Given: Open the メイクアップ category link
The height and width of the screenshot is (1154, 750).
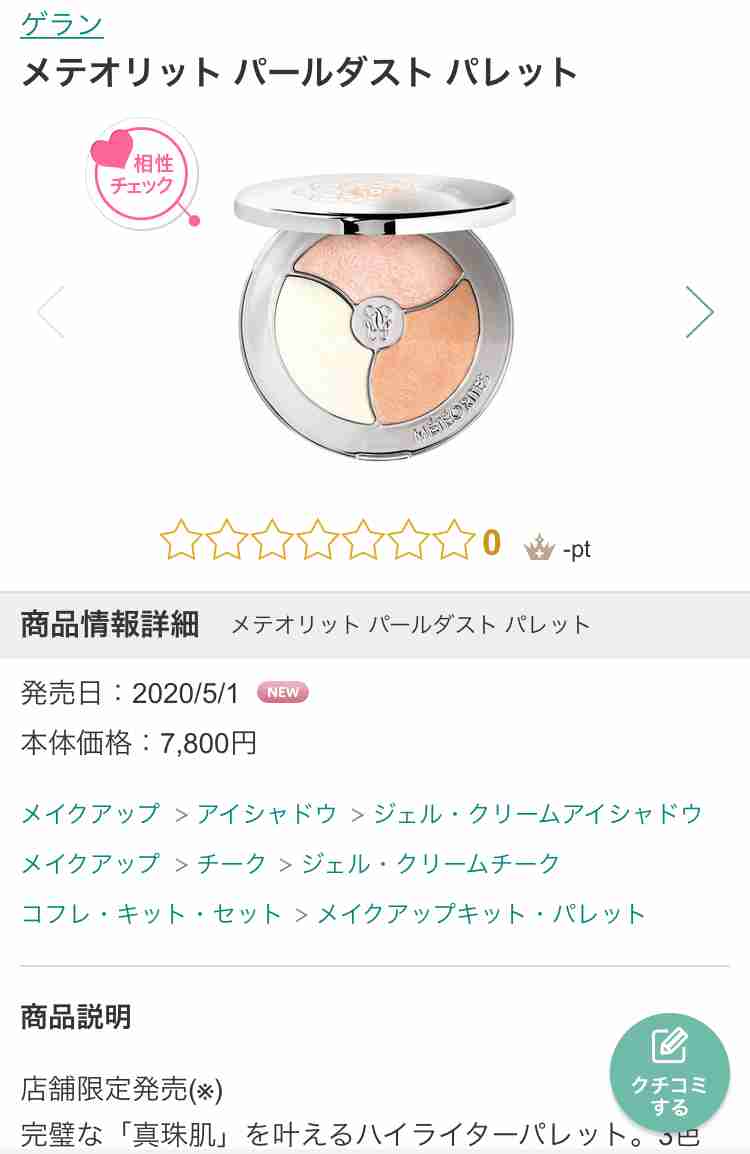Looking at the screenshot, I should tap(90, 813).
